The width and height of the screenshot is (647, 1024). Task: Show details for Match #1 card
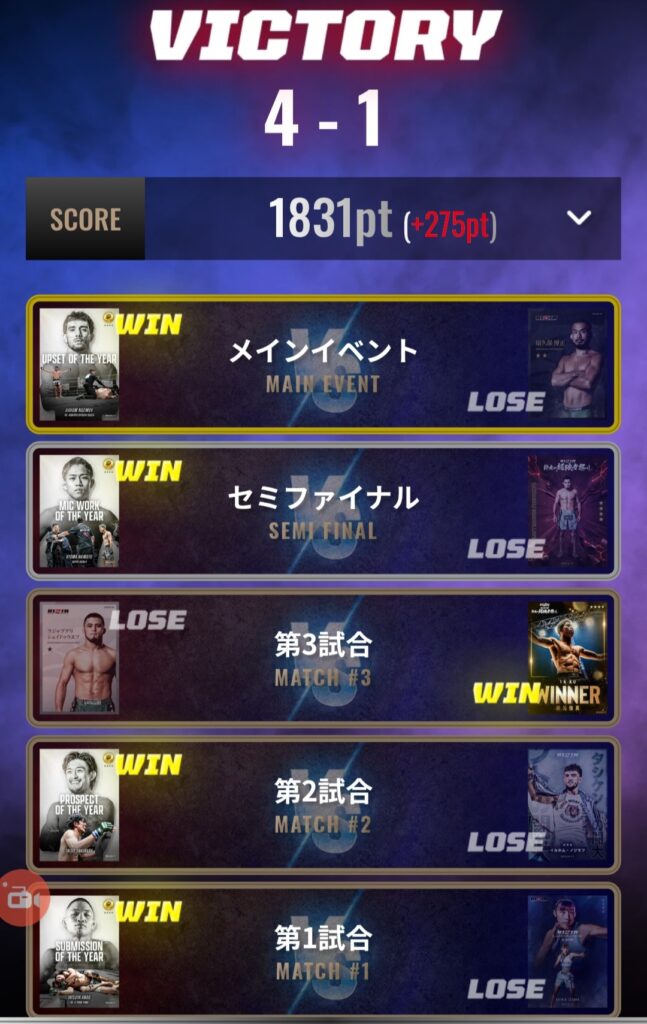pos(323,950)
